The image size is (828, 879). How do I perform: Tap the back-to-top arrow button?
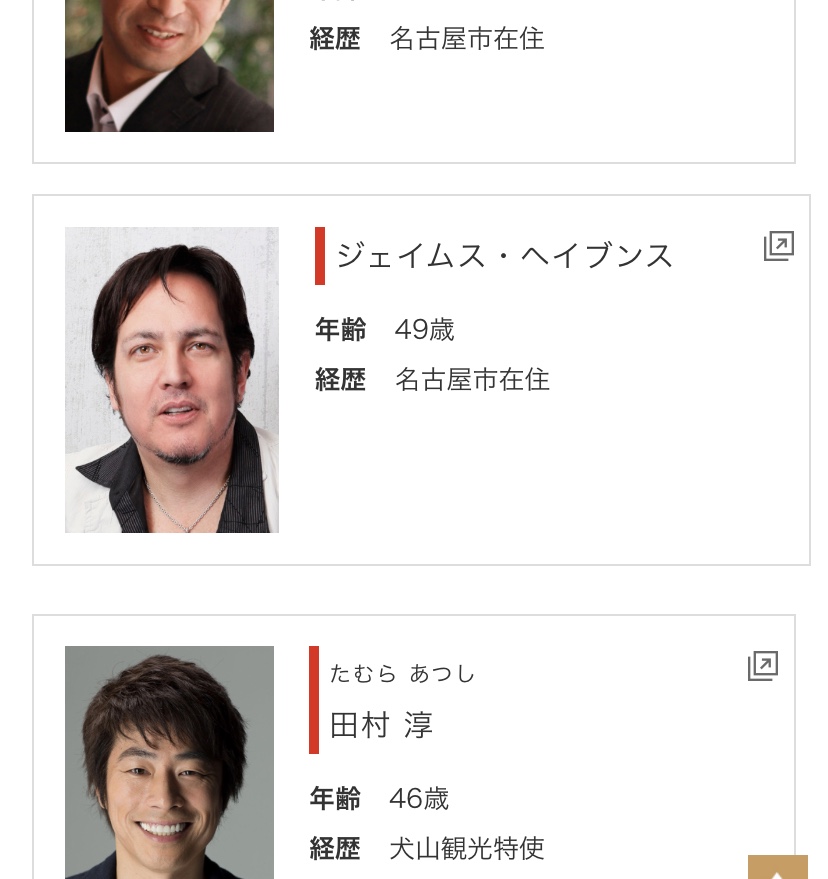coord(778,868)
